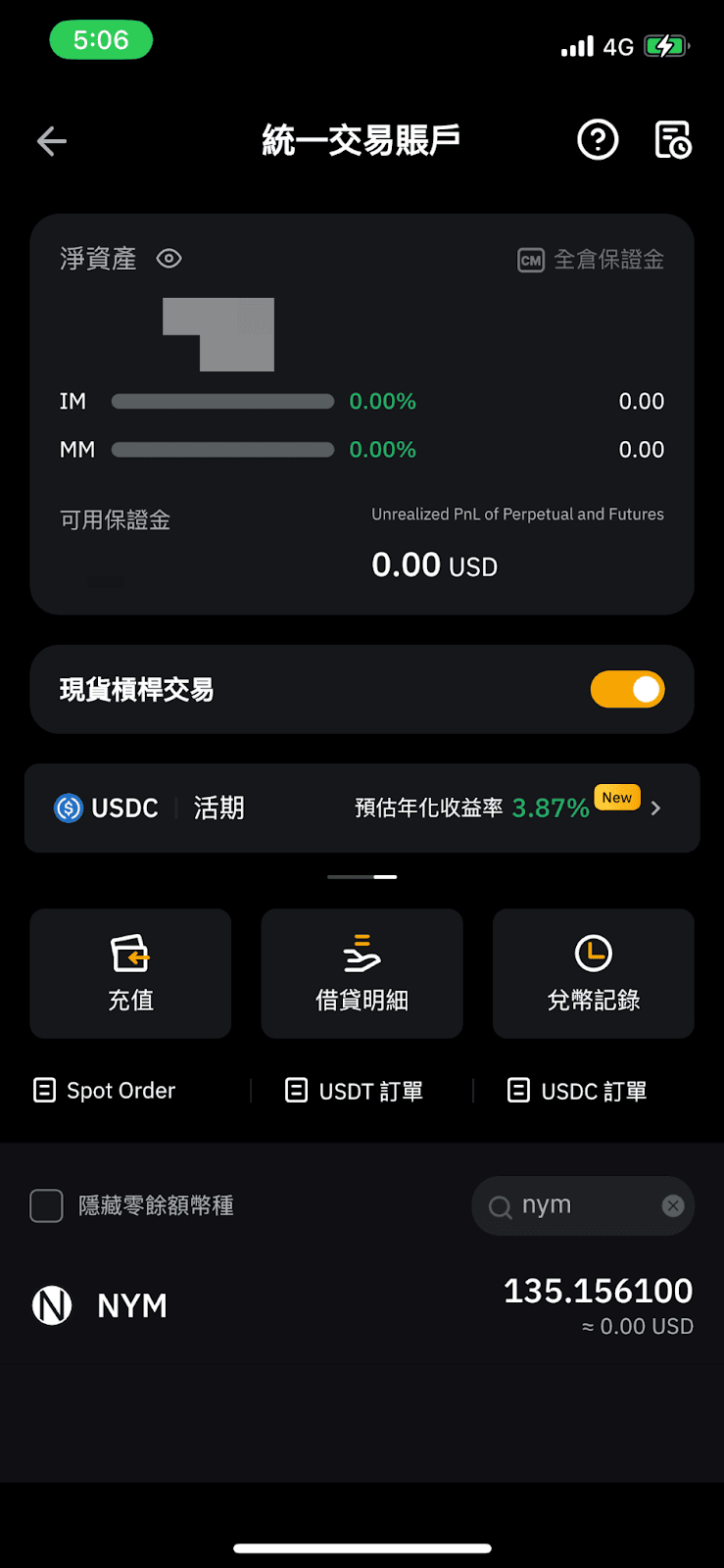Open Spot Order list
The height and width of the screenshot is (1568, 724).
pyautogui.click(x=105, y=1091)
